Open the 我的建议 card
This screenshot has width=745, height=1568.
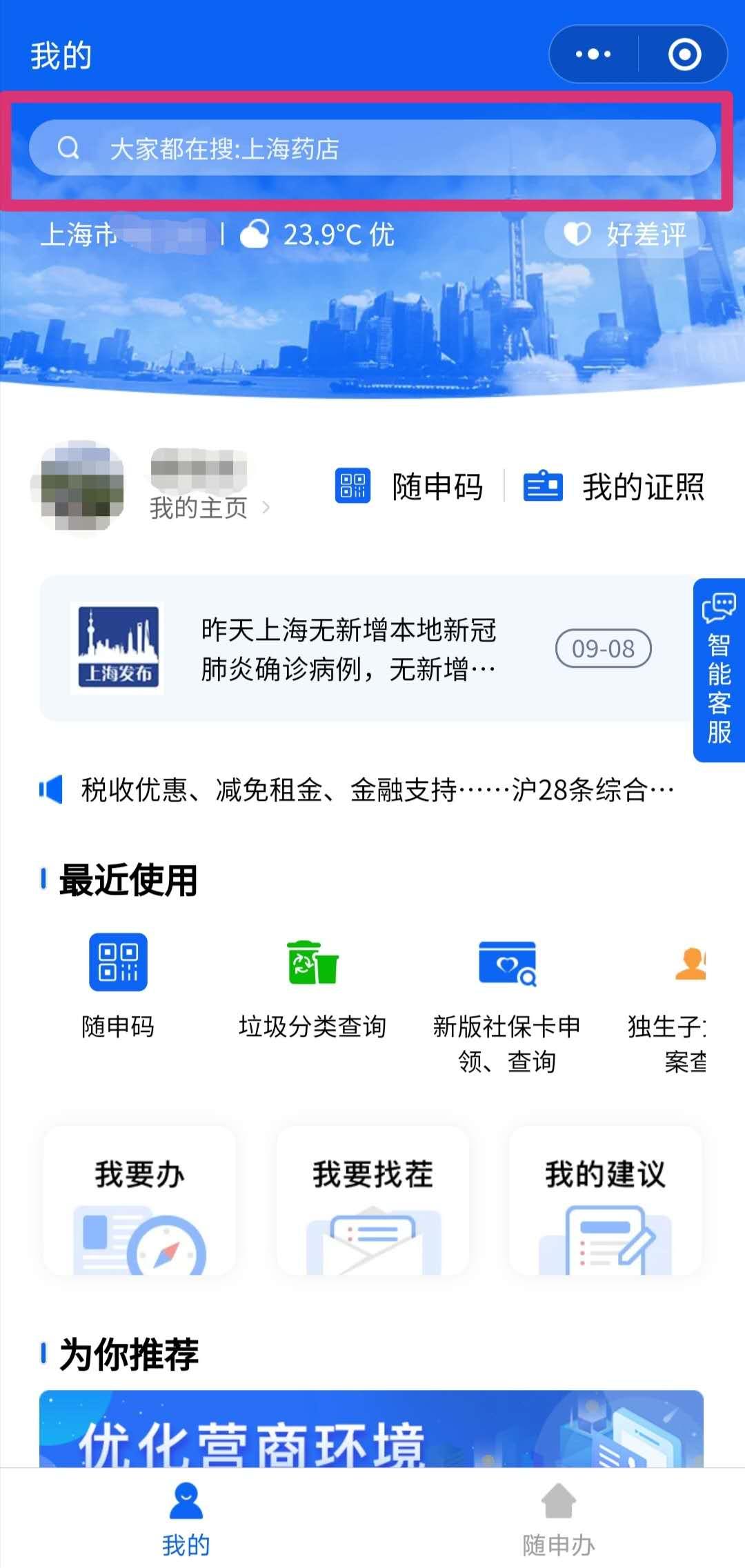point(605,1200)
